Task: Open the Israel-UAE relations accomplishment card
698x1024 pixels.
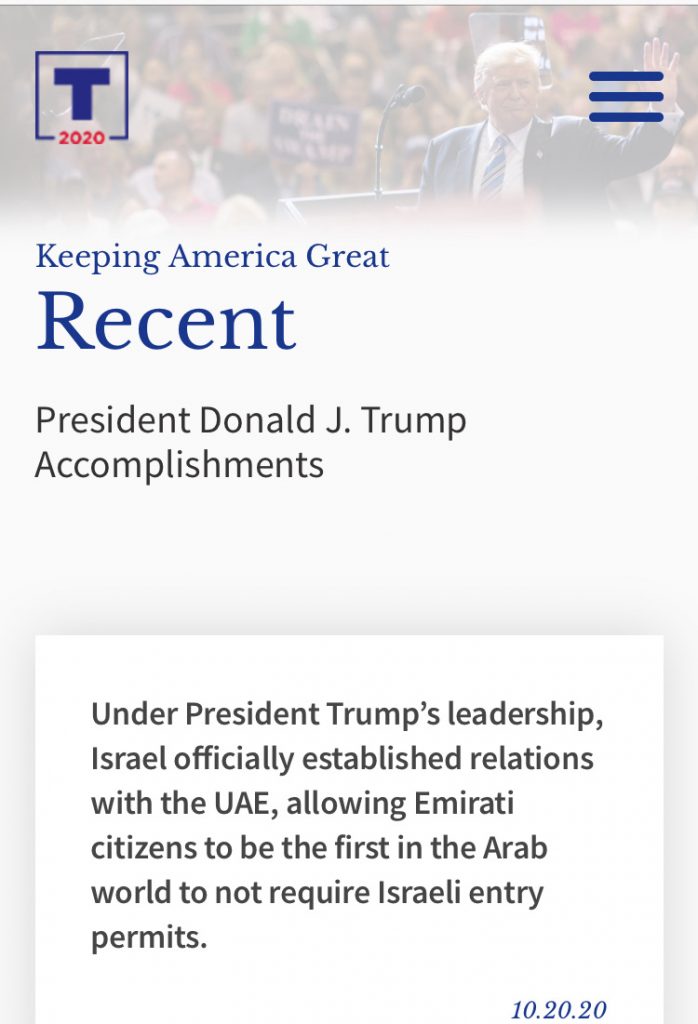Action: [348, 825]
